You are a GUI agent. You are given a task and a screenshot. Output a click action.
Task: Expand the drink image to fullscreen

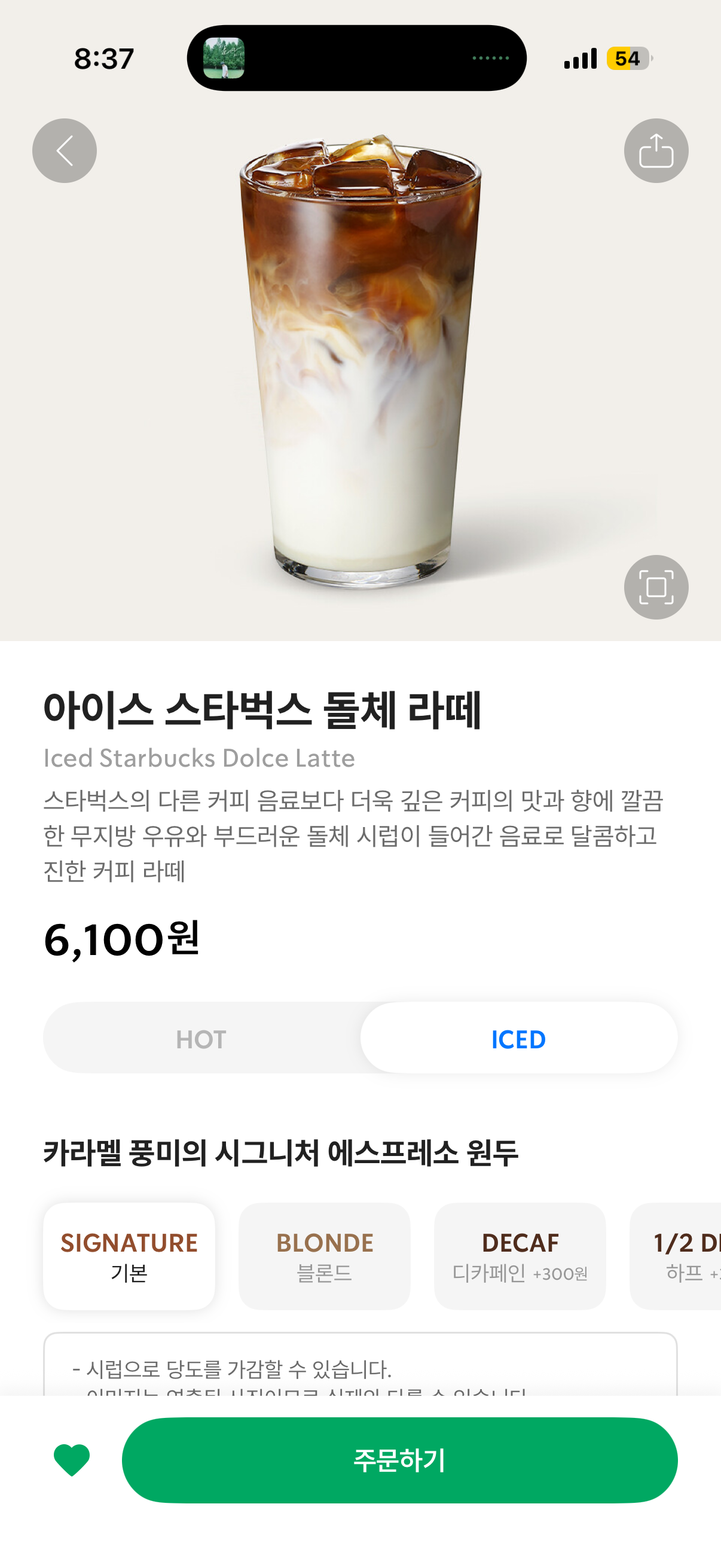[x=656, y=587]
